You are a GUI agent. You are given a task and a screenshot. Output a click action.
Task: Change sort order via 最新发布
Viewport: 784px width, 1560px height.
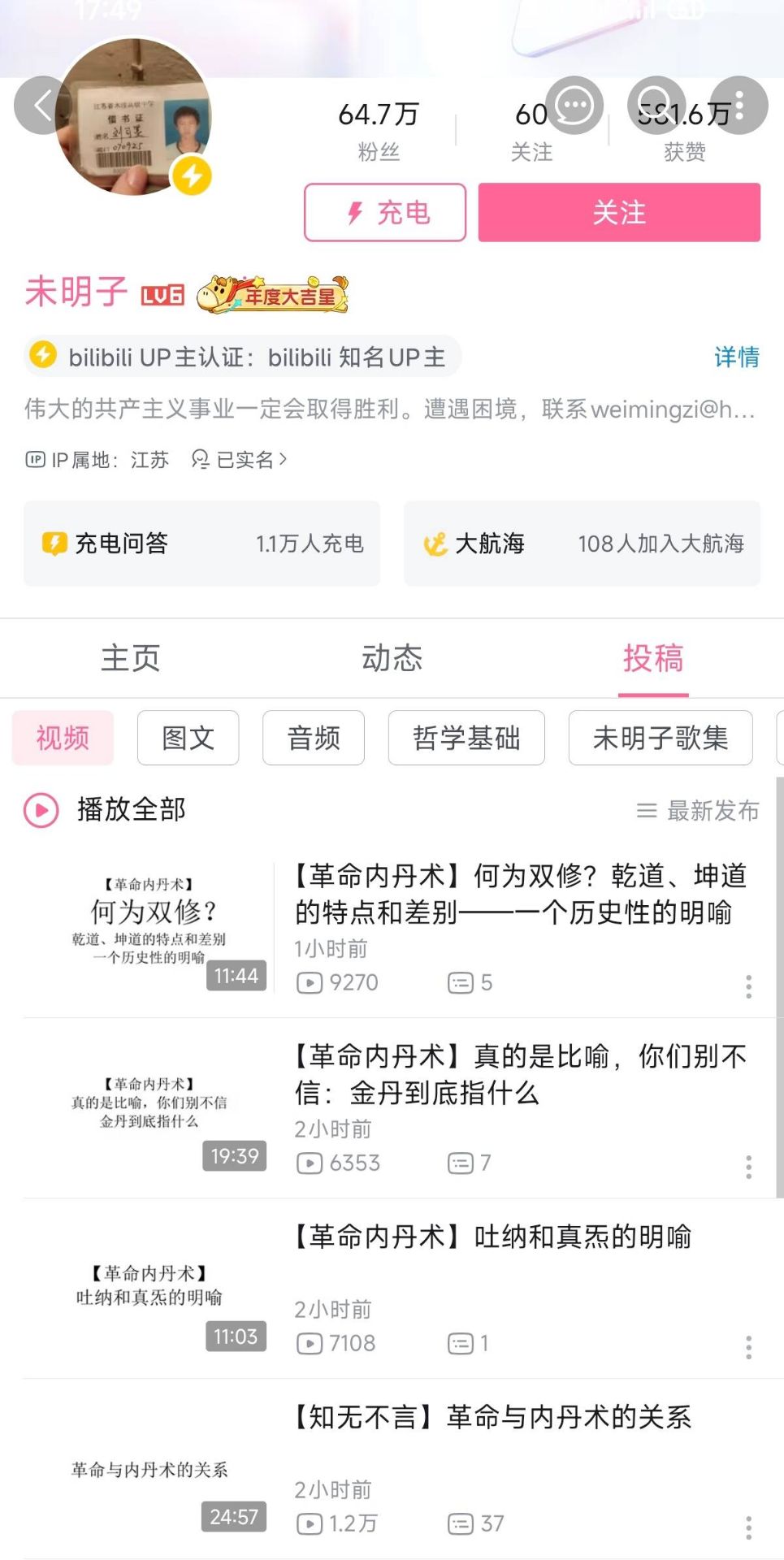(699, 810)
